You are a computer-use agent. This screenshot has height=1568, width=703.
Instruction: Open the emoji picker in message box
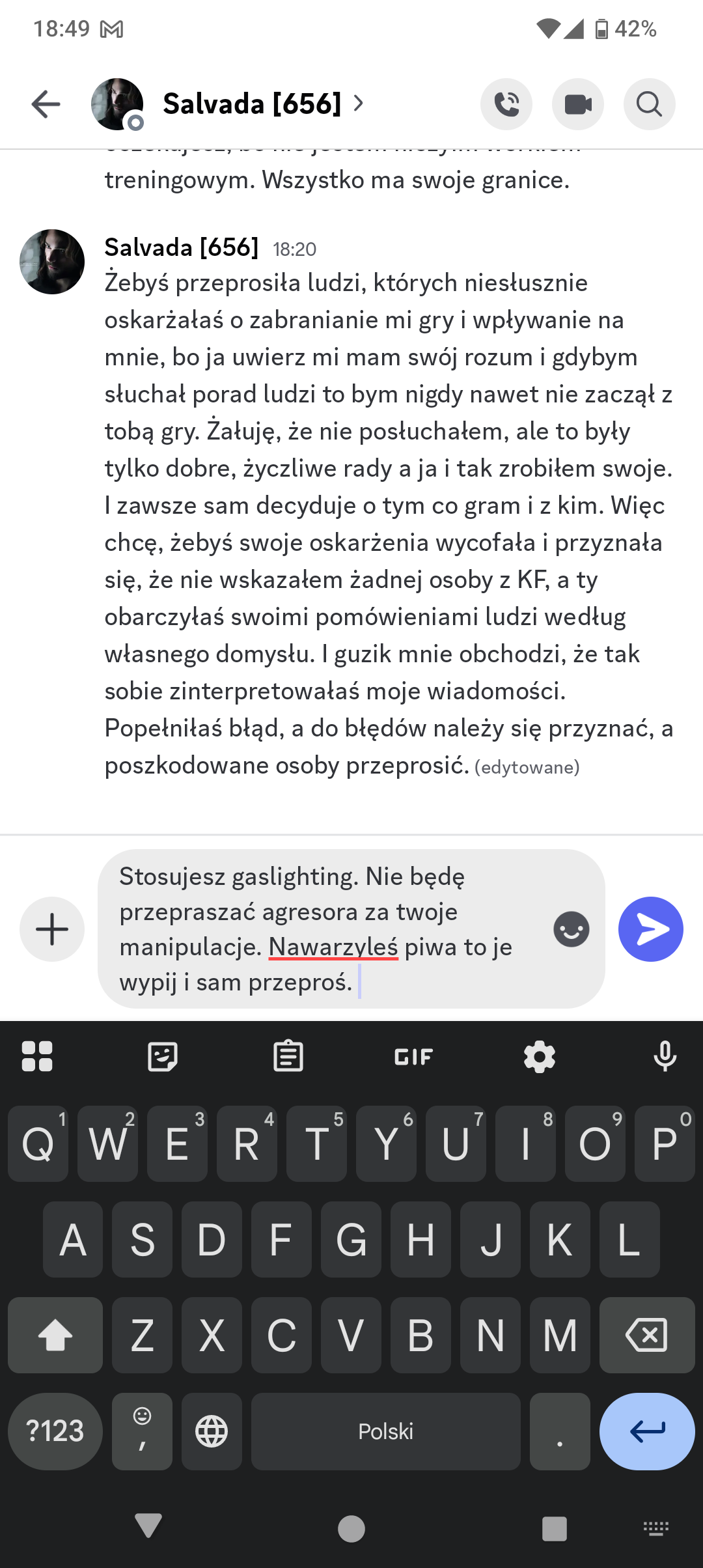click(x=572, y=929)
